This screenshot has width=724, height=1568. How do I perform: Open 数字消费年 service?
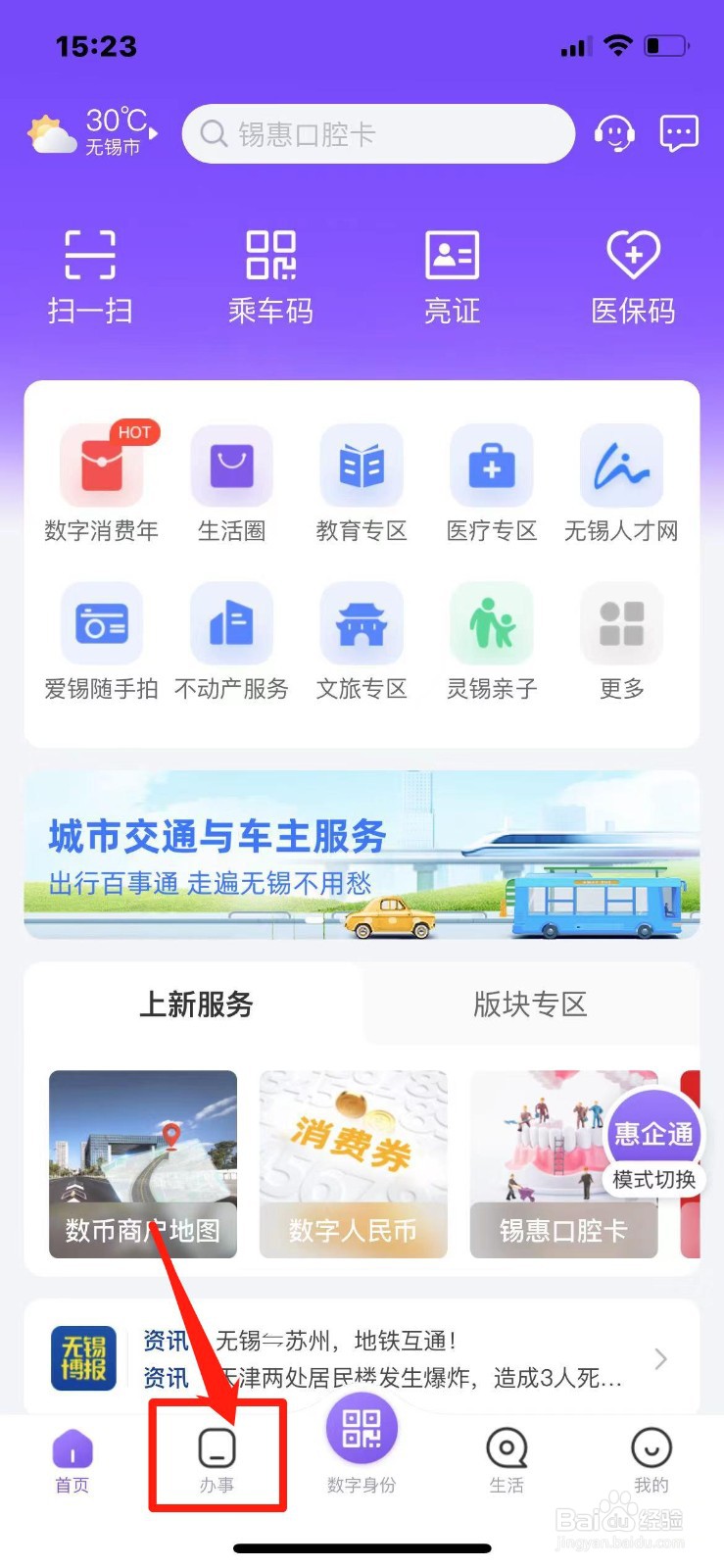(x=101, y=484)
